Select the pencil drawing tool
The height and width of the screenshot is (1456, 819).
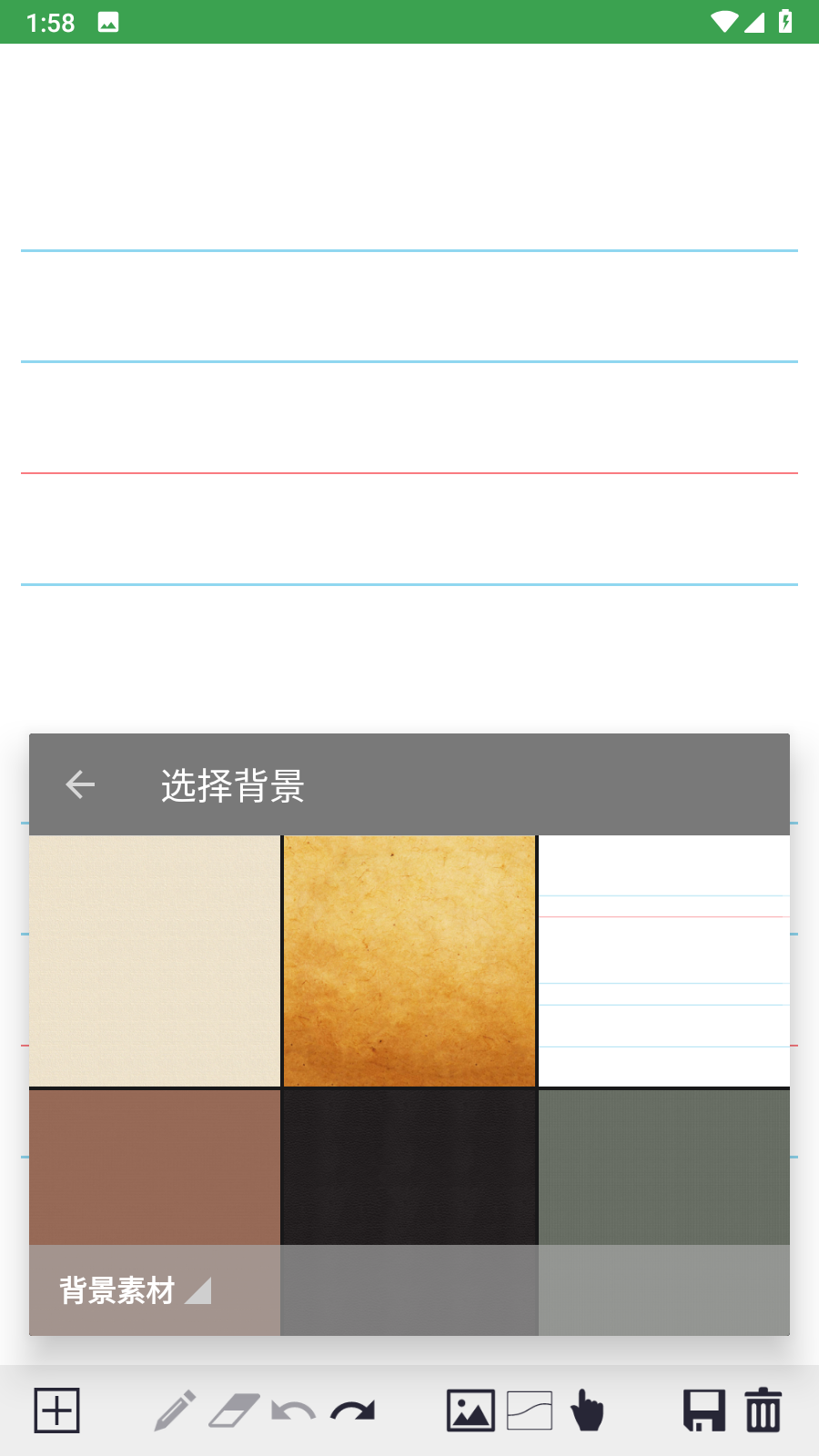pos(175,1411)
